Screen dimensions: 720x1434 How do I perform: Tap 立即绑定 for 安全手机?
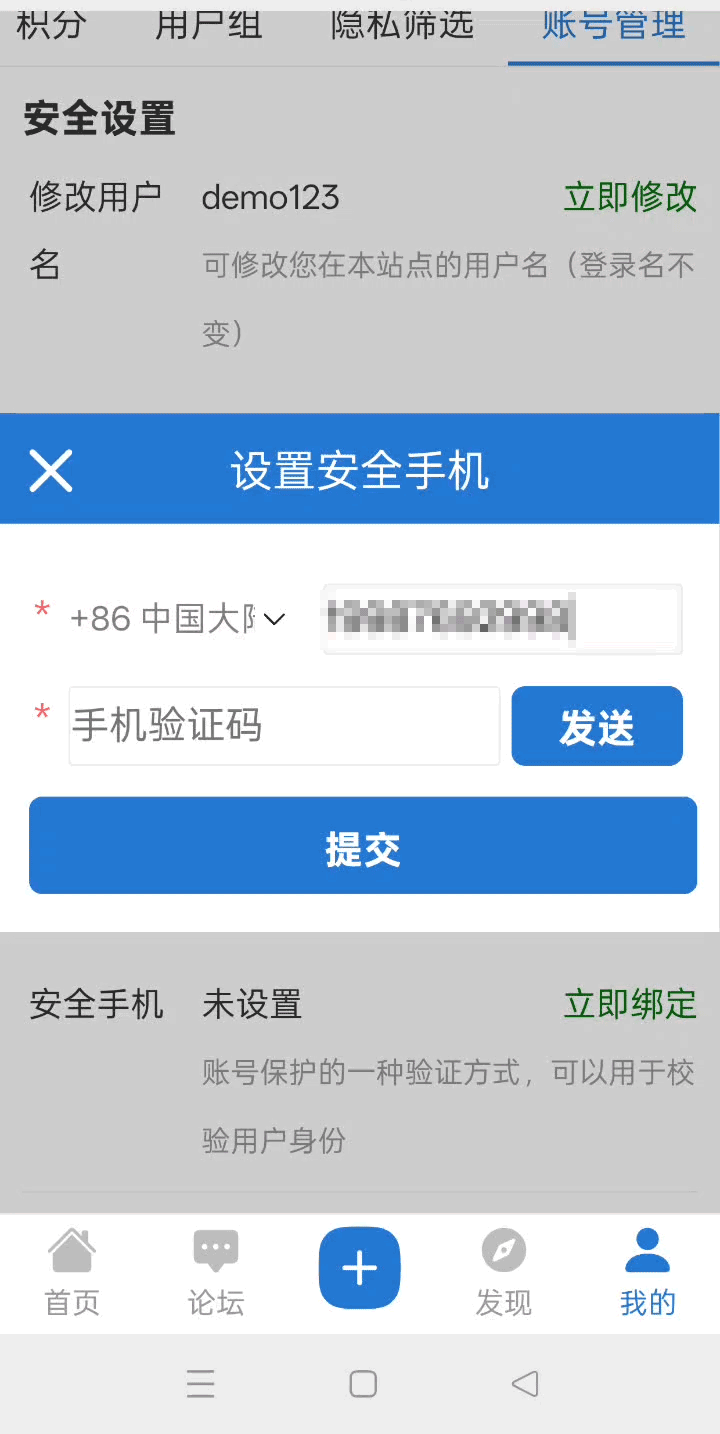coord(630,1004)
